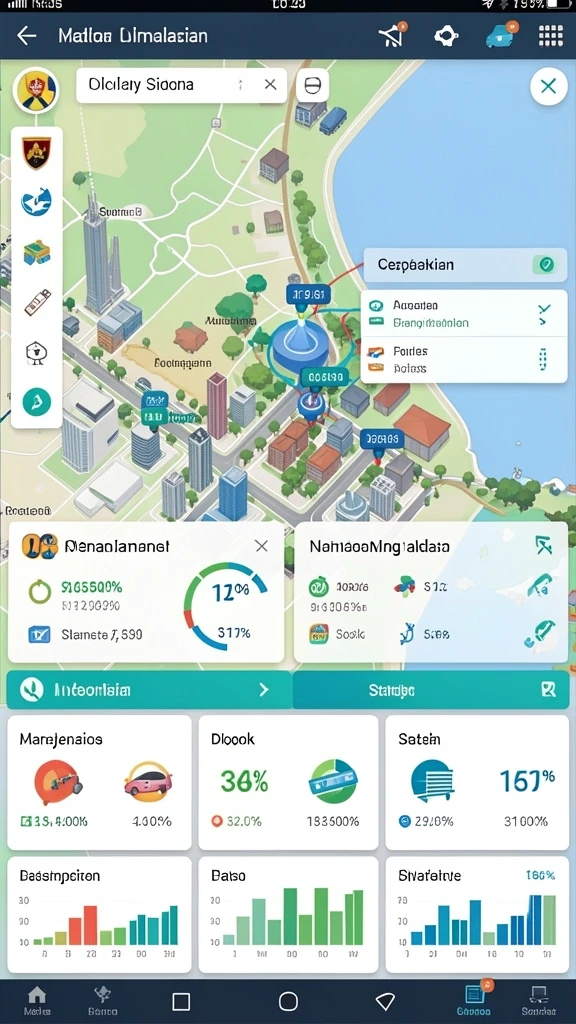
Task: Close the map with the round X button
Action: (x=549, y=86)
